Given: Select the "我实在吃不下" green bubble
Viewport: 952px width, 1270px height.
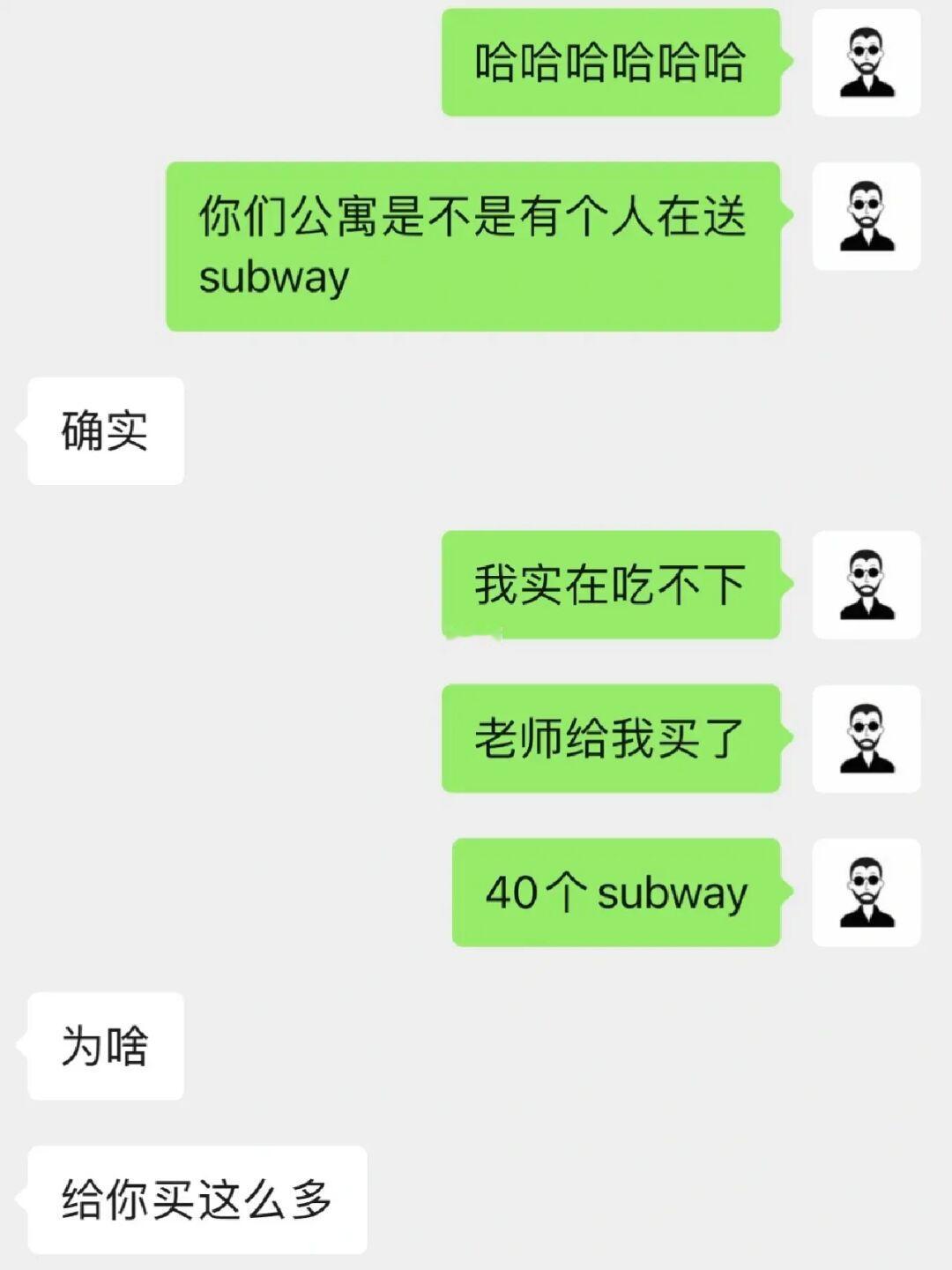Looking at the screenshot, I should 614,582.
